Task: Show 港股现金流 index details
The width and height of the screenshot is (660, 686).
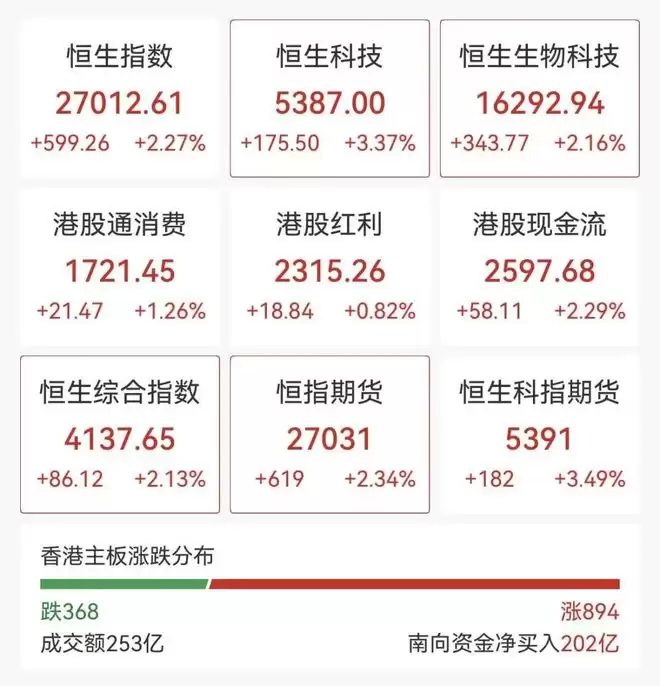Action: (539, 267)
